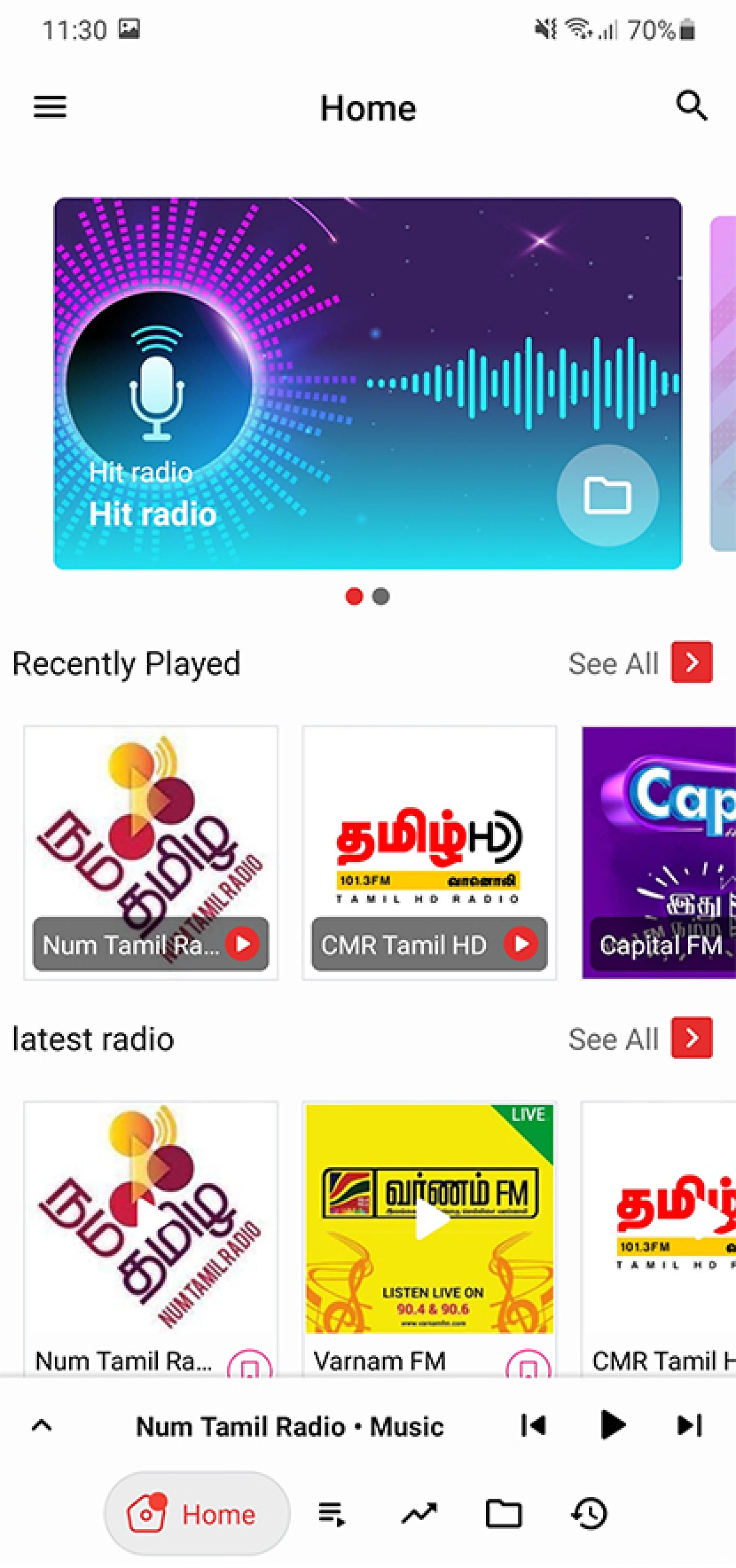Open Capital FM in Recently Played
The image size is (736, 1568).
(659, 853)
